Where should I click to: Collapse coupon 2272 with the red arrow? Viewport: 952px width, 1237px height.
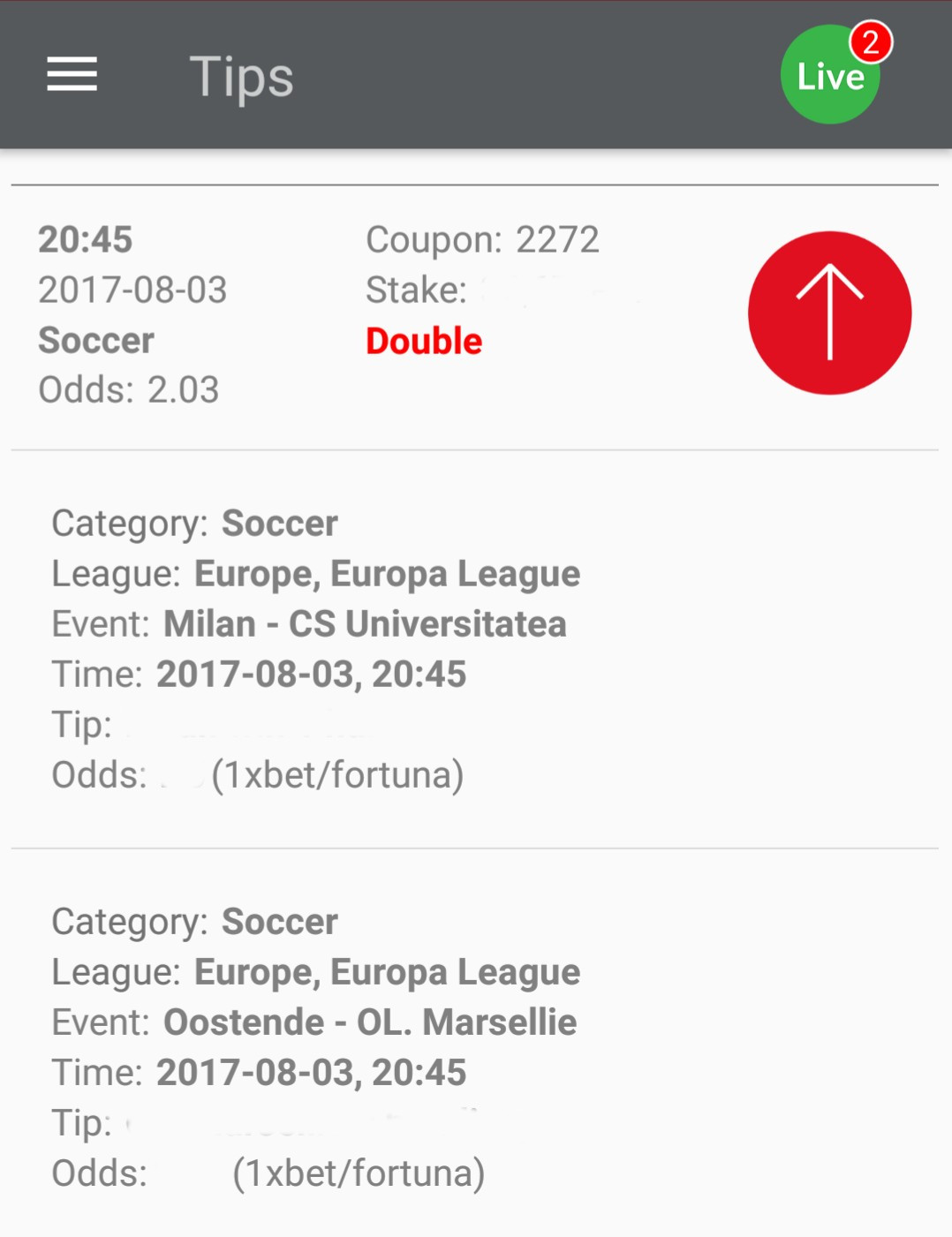(x=829, y=313)
